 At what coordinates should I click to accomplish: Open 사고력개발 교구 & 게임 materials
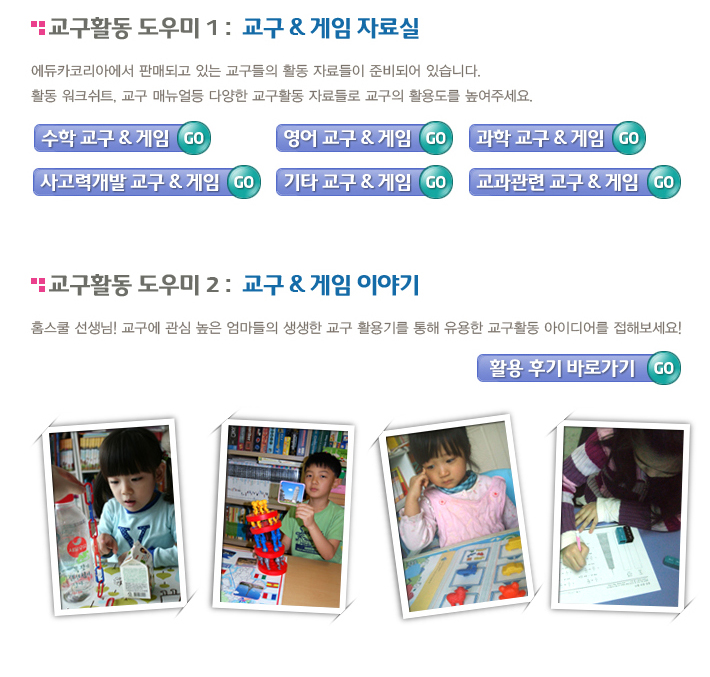[x=146, y=182]
